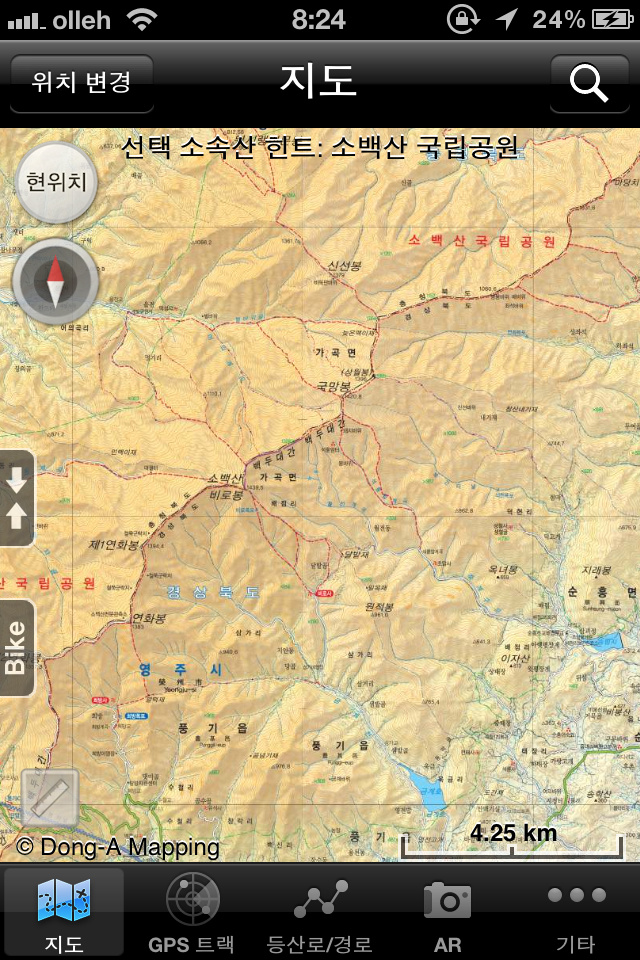
Task: Open the Bike side tab
Action: (x=17, y=648)
